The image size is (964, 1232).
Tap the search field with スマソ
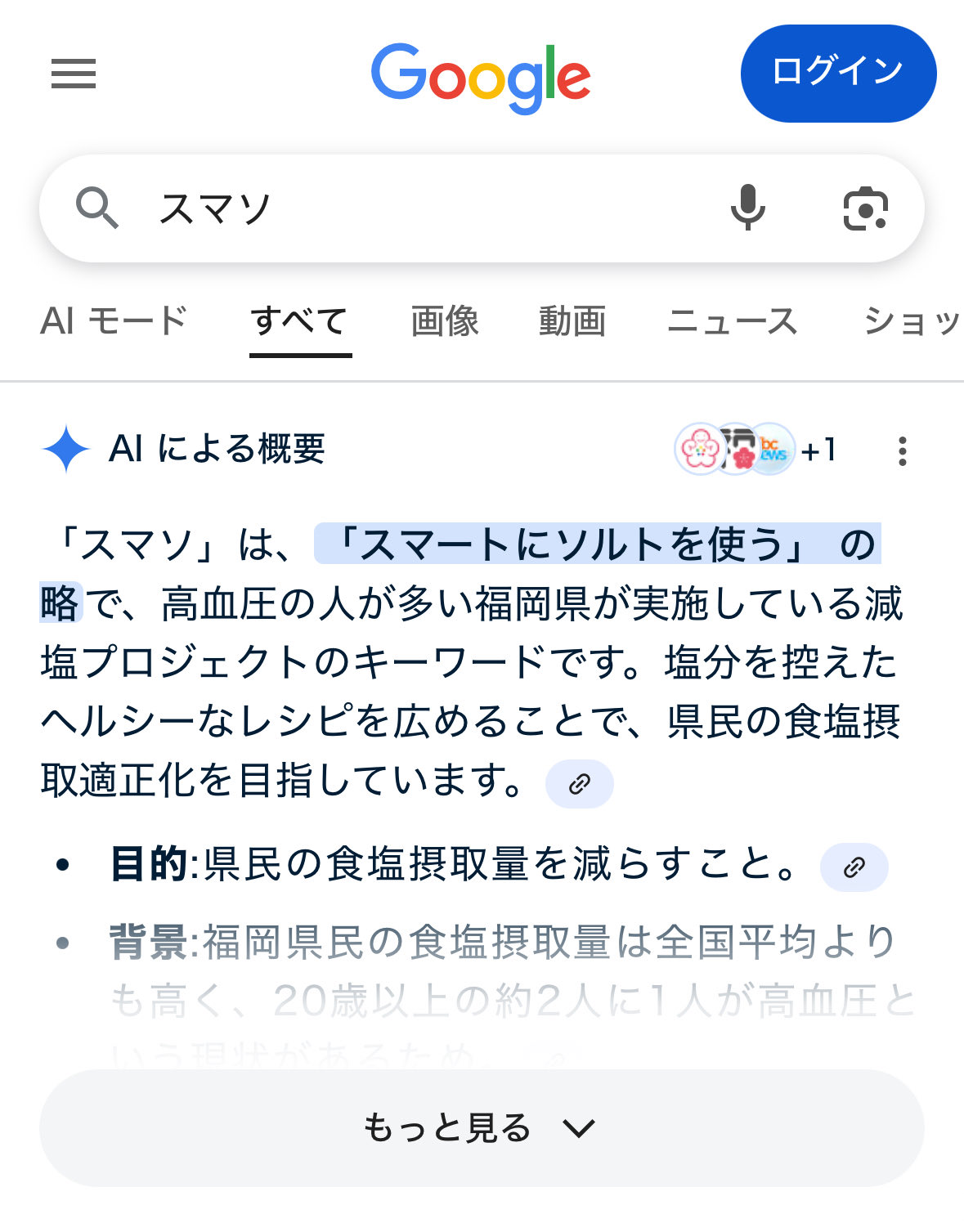point(409,208)
